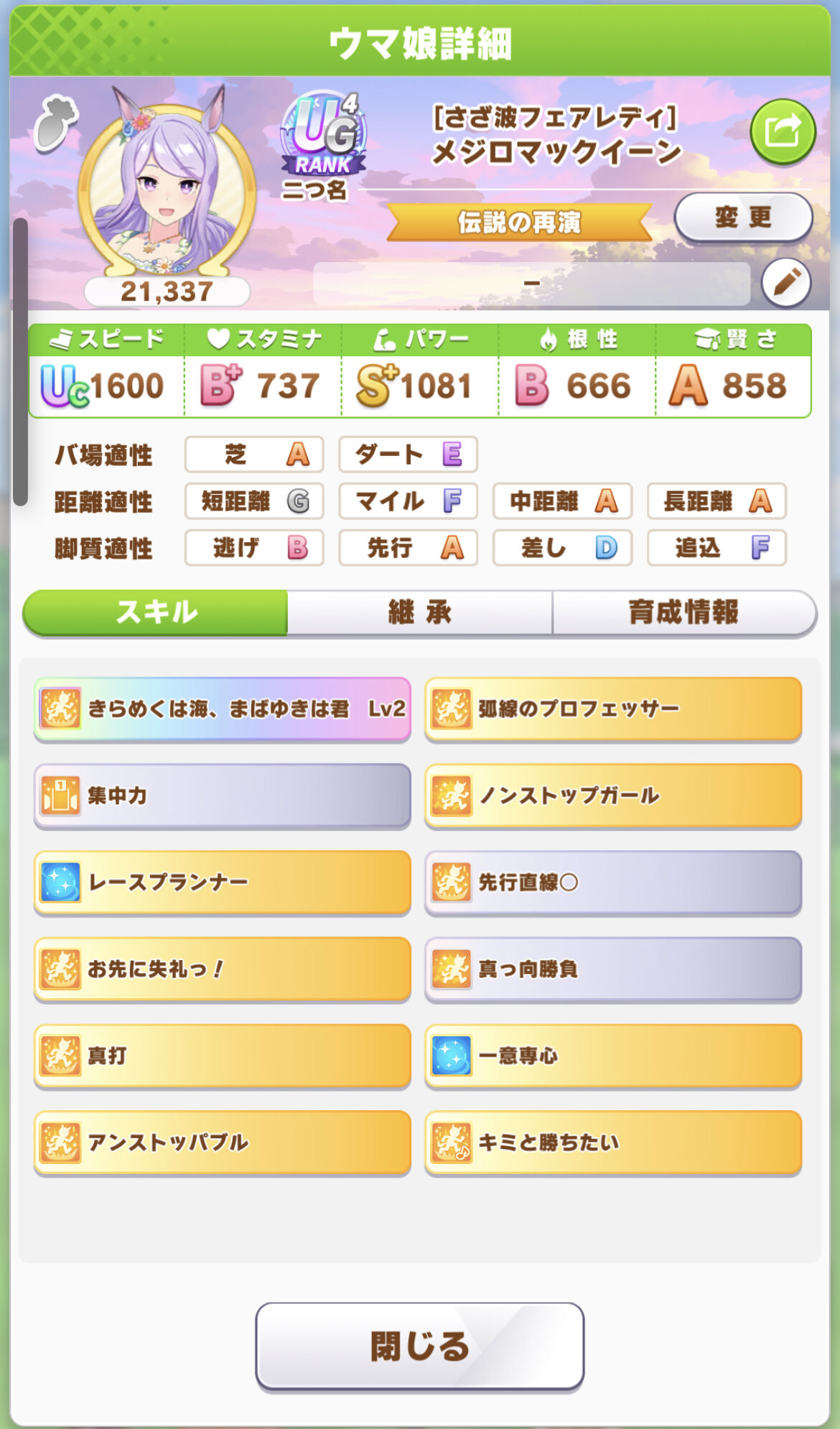View the 弧線のプロフェッサー skill

coord(613,709)
